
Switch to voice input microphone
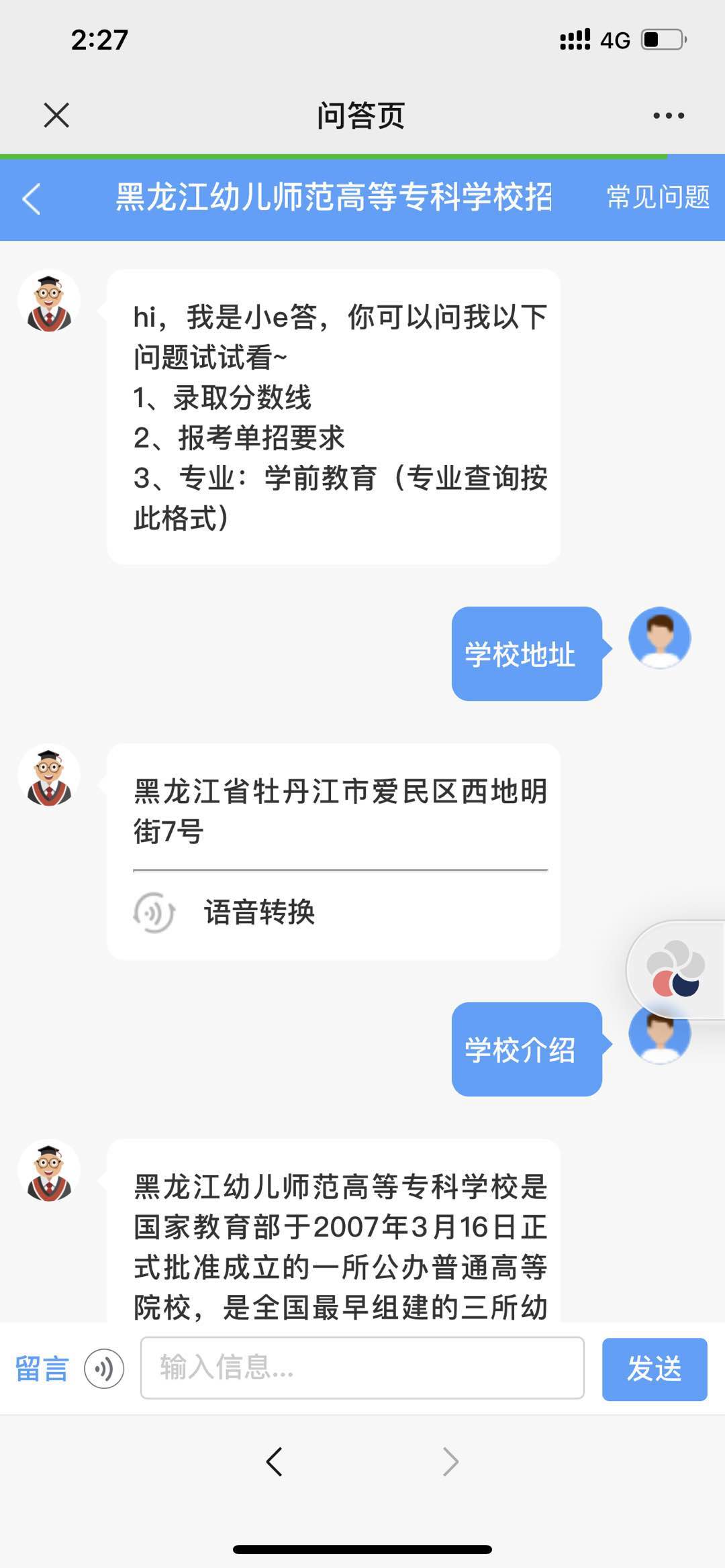[x=104, y=1369]
